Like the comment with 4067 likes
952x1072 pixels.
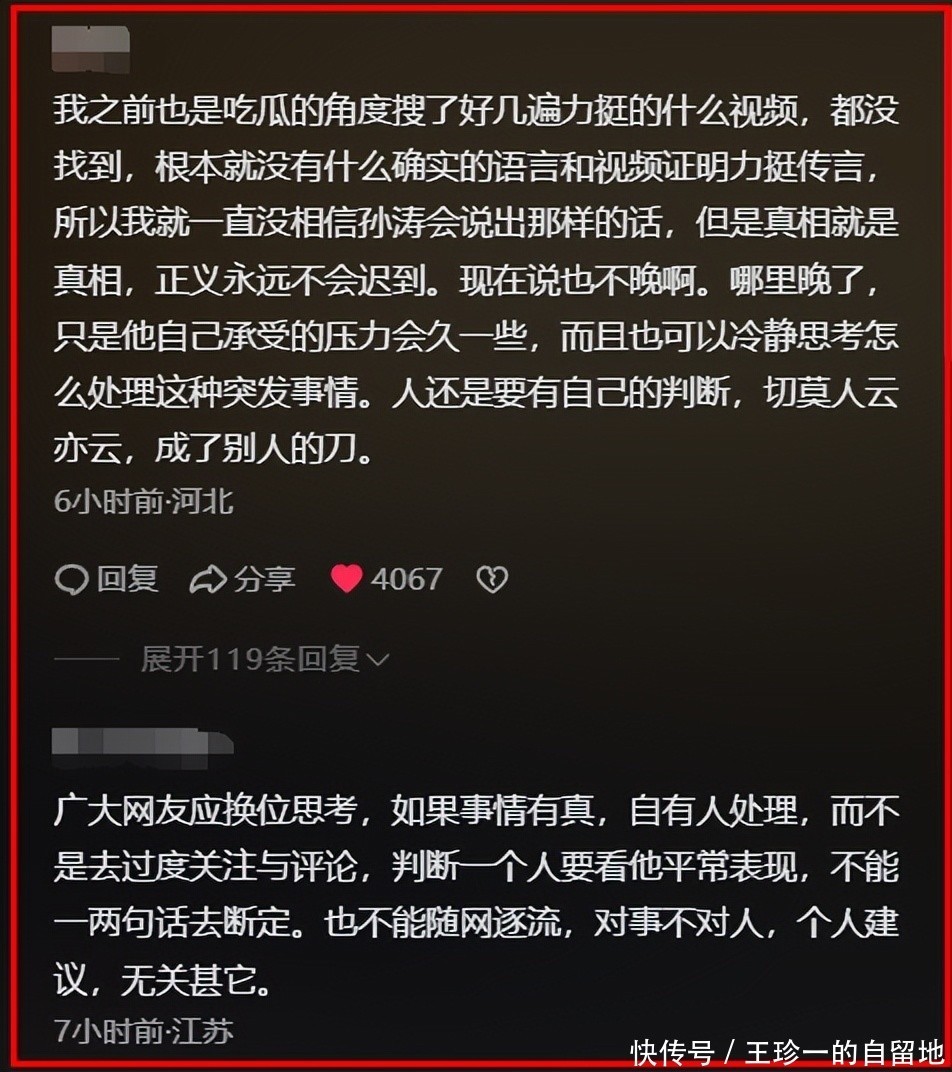pos(347,579)
